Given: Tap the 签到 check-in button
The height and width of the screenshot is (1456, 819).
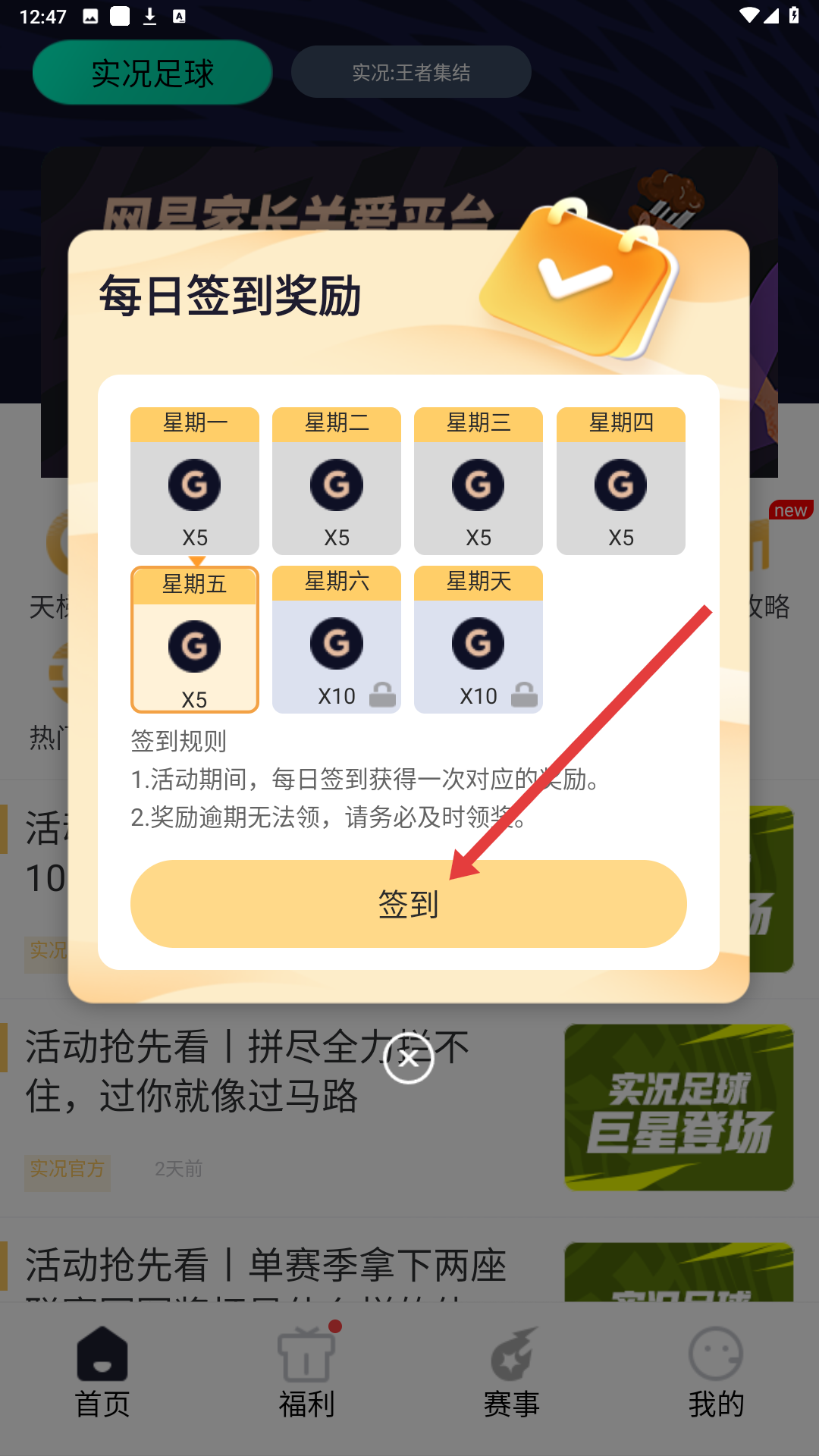Looking at the screenshot, I should click(x=408, y=903).
